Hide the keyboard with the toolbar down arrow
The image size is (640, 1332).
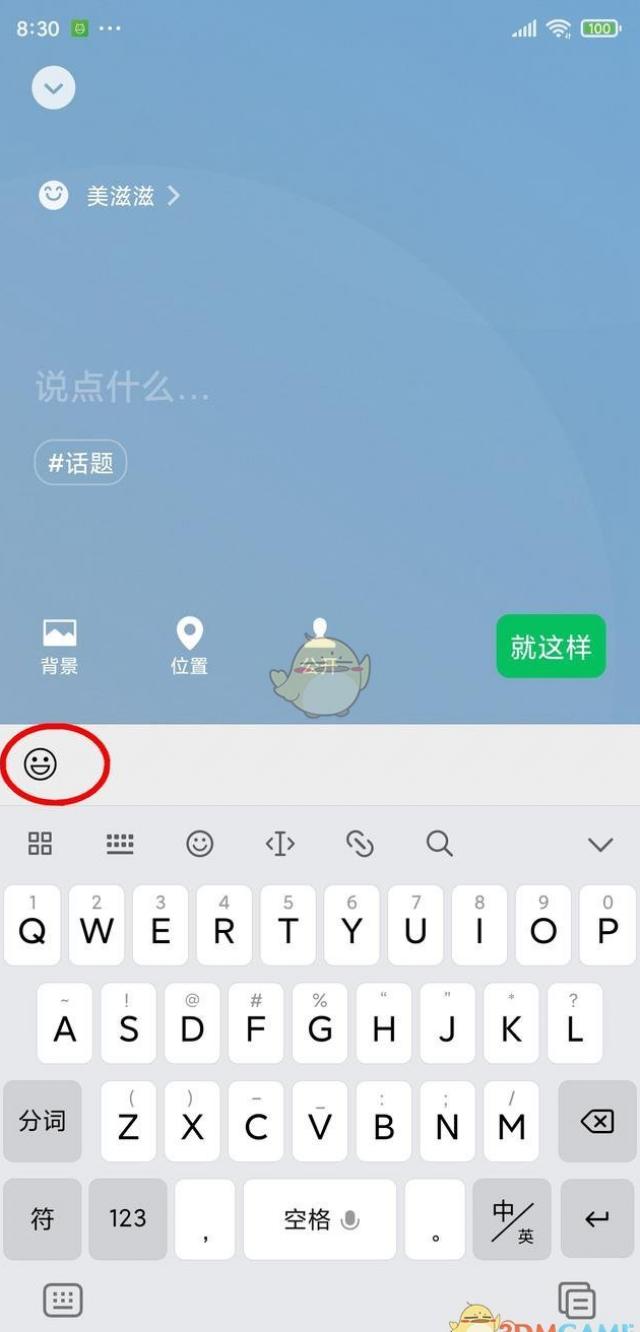pyautogui.click(x=600, y=845)
